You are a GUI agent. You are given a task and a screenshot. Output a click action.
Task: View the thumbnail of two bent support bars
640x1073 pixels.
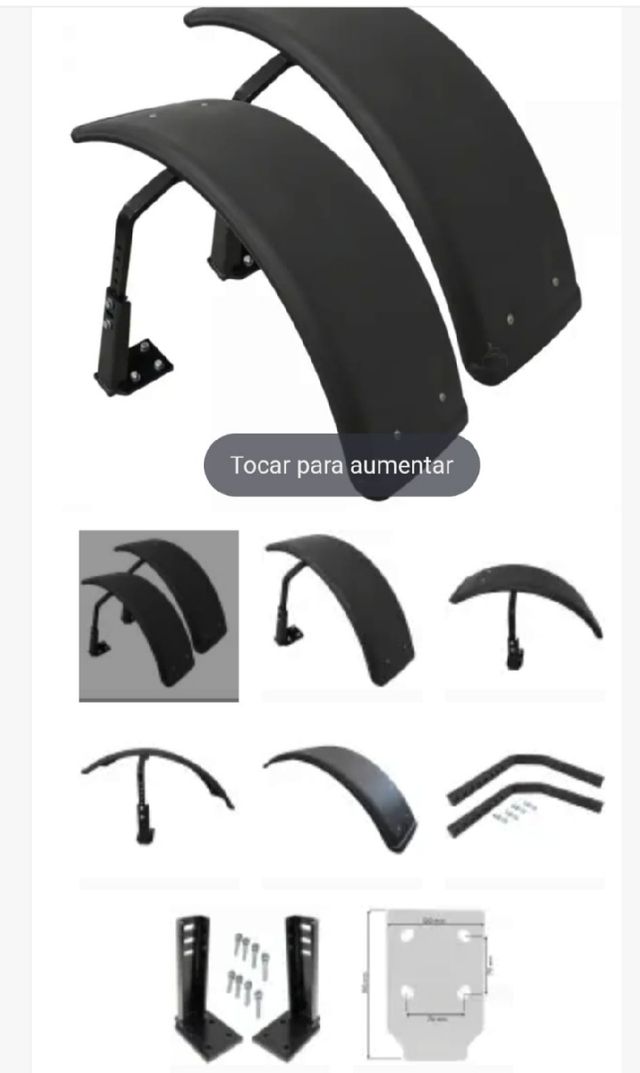tap(525, 799)
